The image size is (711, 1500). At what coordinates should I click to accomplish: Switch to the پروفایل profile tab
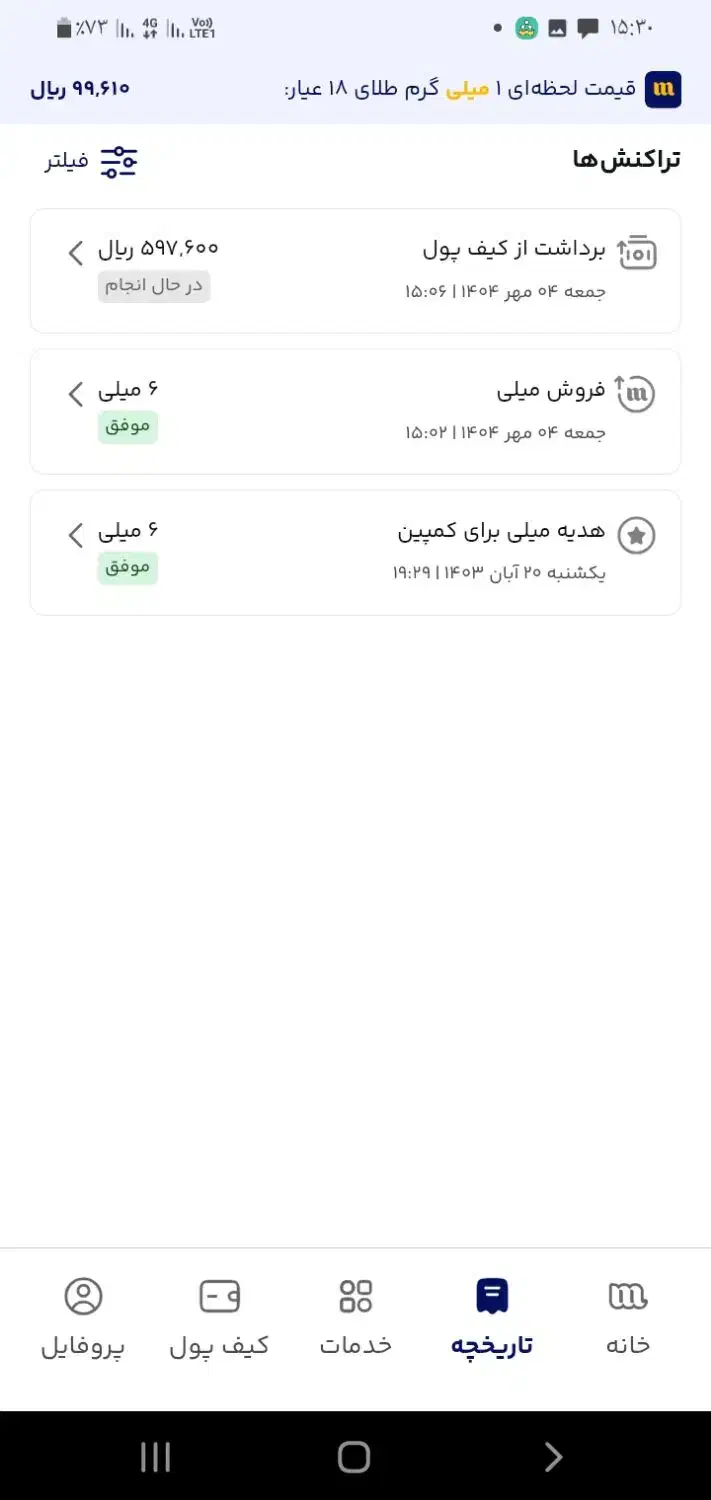[83, 1318]
